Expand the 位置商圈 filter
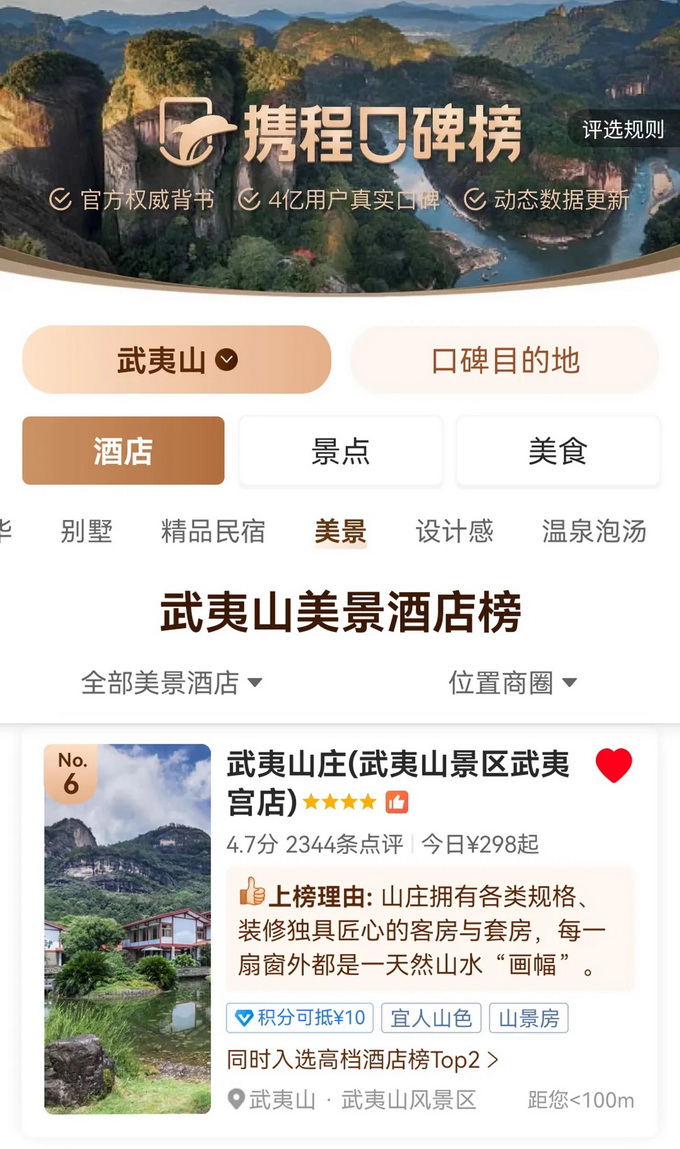Viewport: 680px width, 1149px height. click(x=513, y=683)
